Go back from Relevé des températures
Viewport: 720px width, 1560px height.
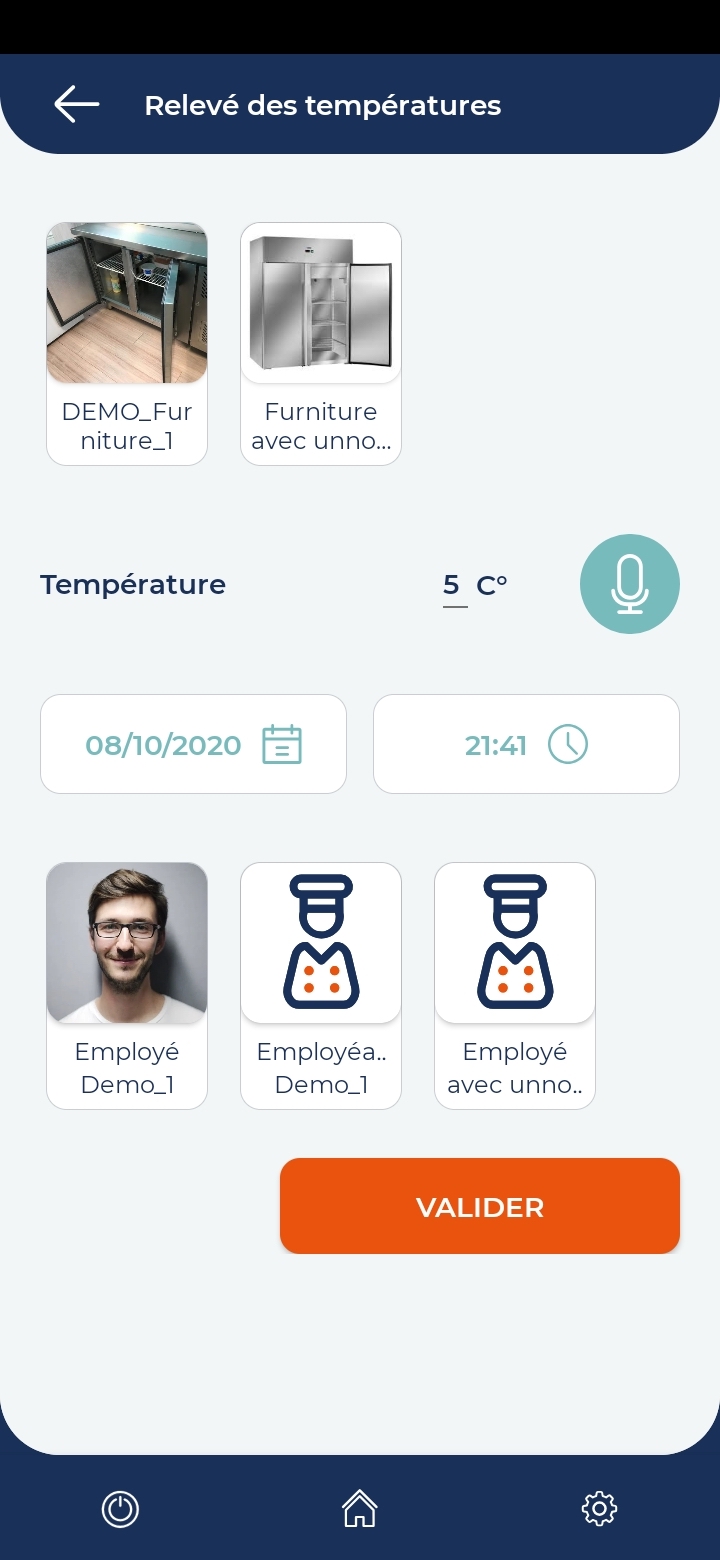tap(76, 104)
